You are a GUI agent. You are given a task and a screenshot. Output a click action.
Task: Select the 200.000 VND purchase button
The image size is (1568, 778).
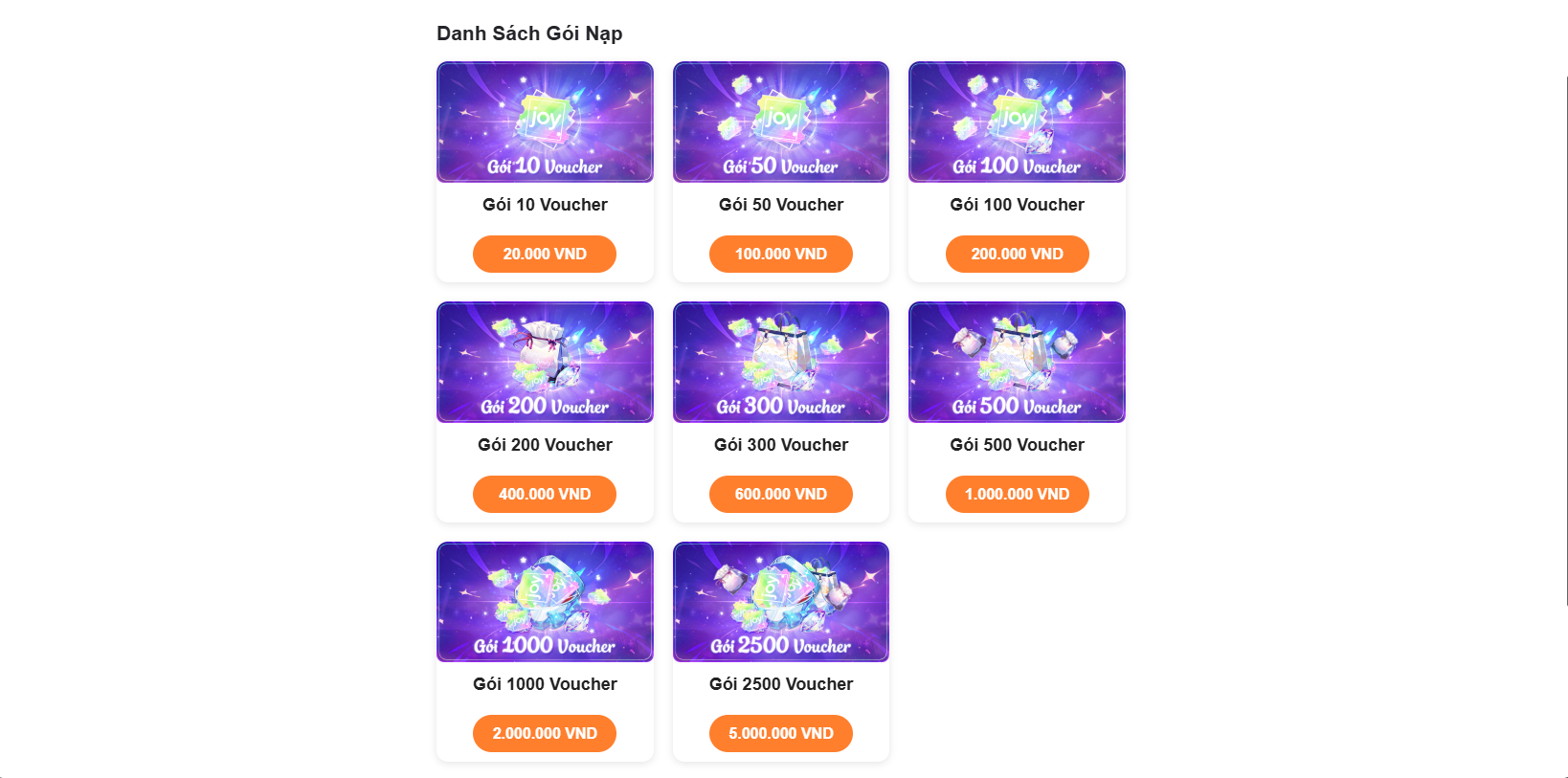tap(1017, 254)
